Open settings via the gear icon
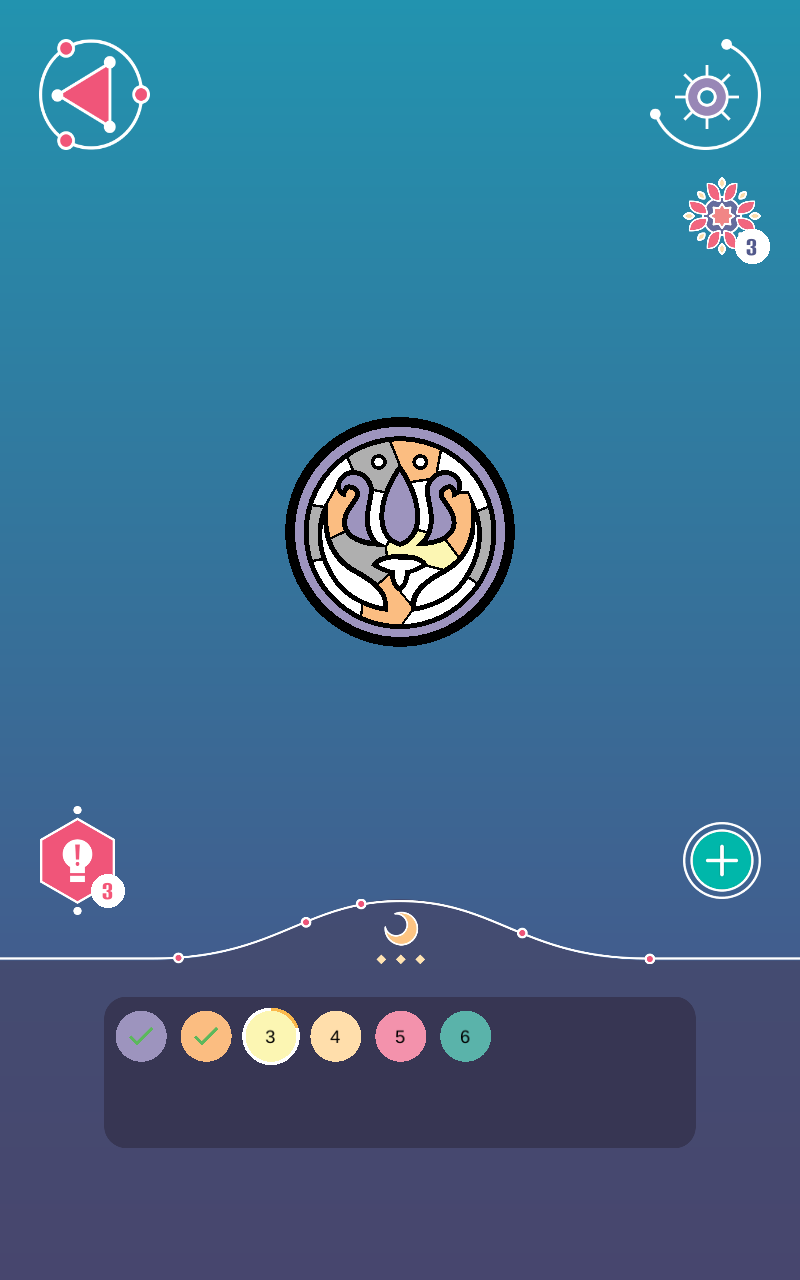The height and width of the screenshot is (1280, 800). 707,96
